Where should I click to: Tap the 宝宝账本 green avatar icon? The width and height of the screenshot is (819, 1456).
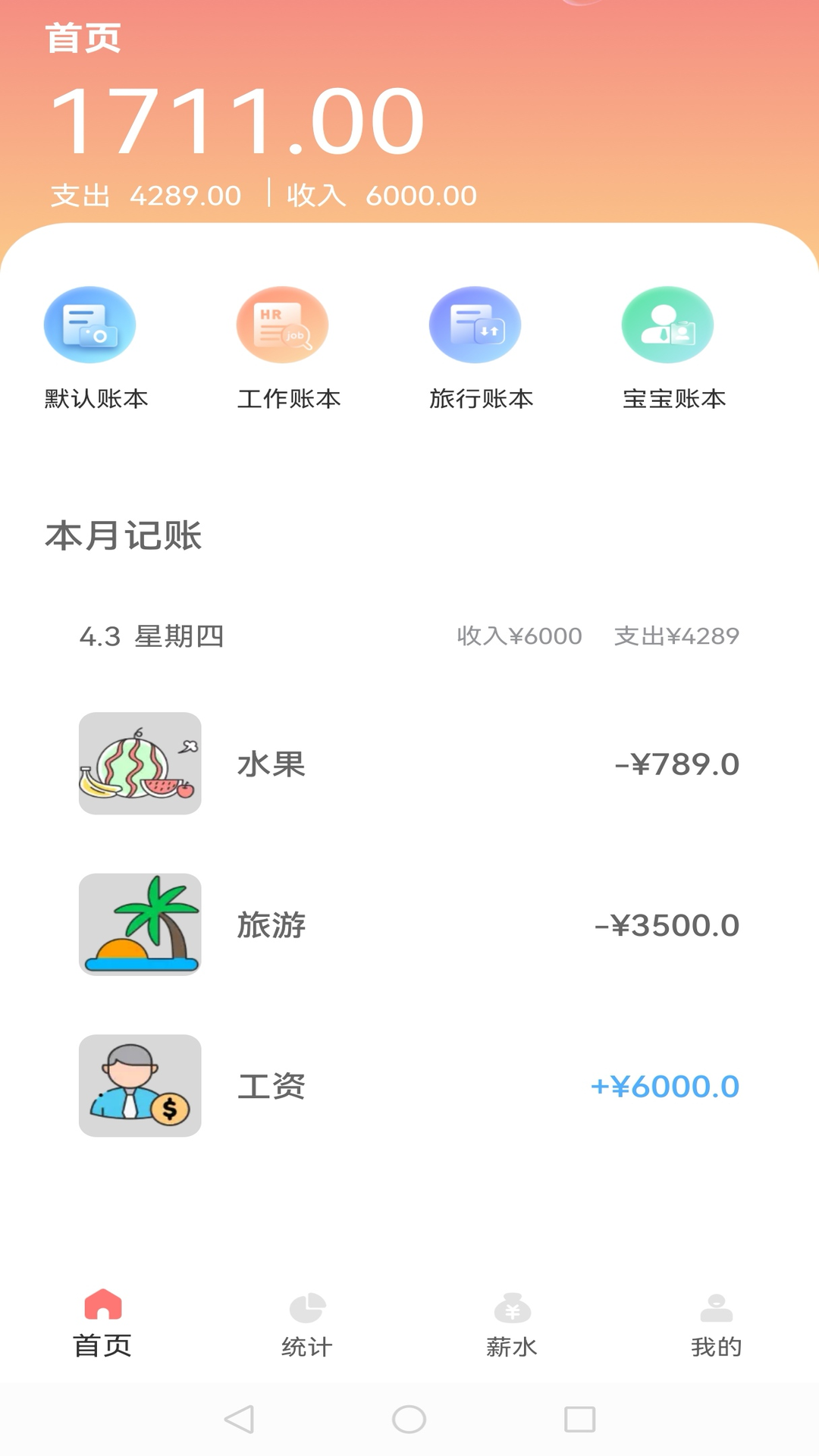[x=666, y=324]
